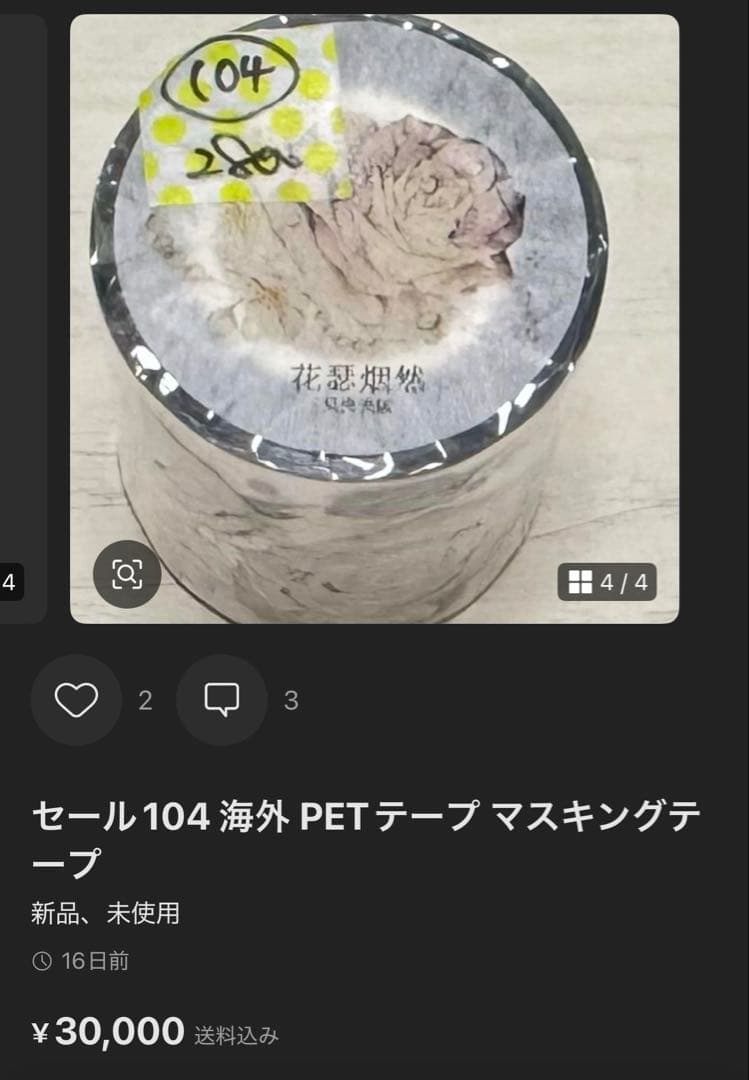Image resolution: width=749 pixels, height=1080 pixels.
Task: Open comments via the speech bubble icon
Action: [222, 700]
